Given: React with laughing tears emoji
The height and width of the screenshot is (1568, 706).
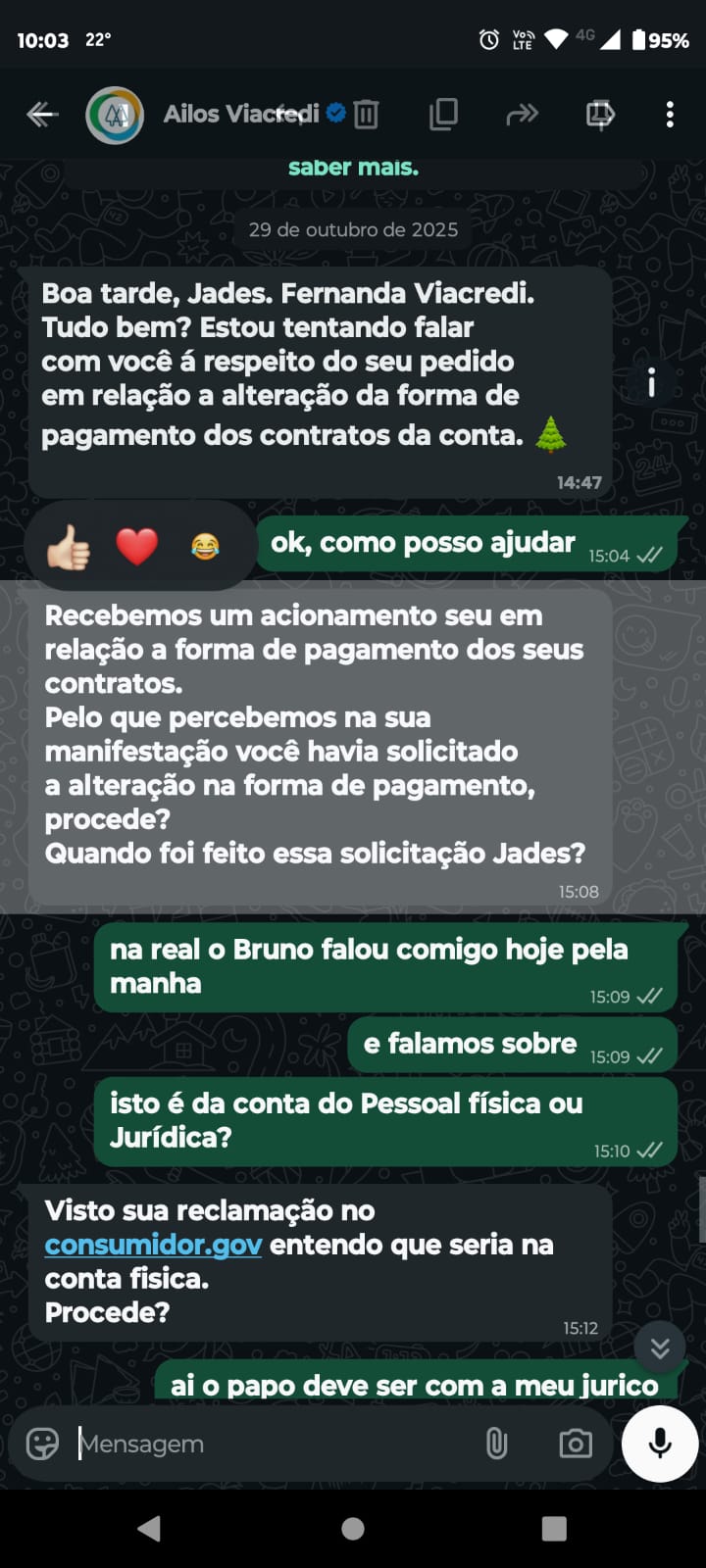Looking at the screenshot, I should pyautogui.click(x=205, y=546).
